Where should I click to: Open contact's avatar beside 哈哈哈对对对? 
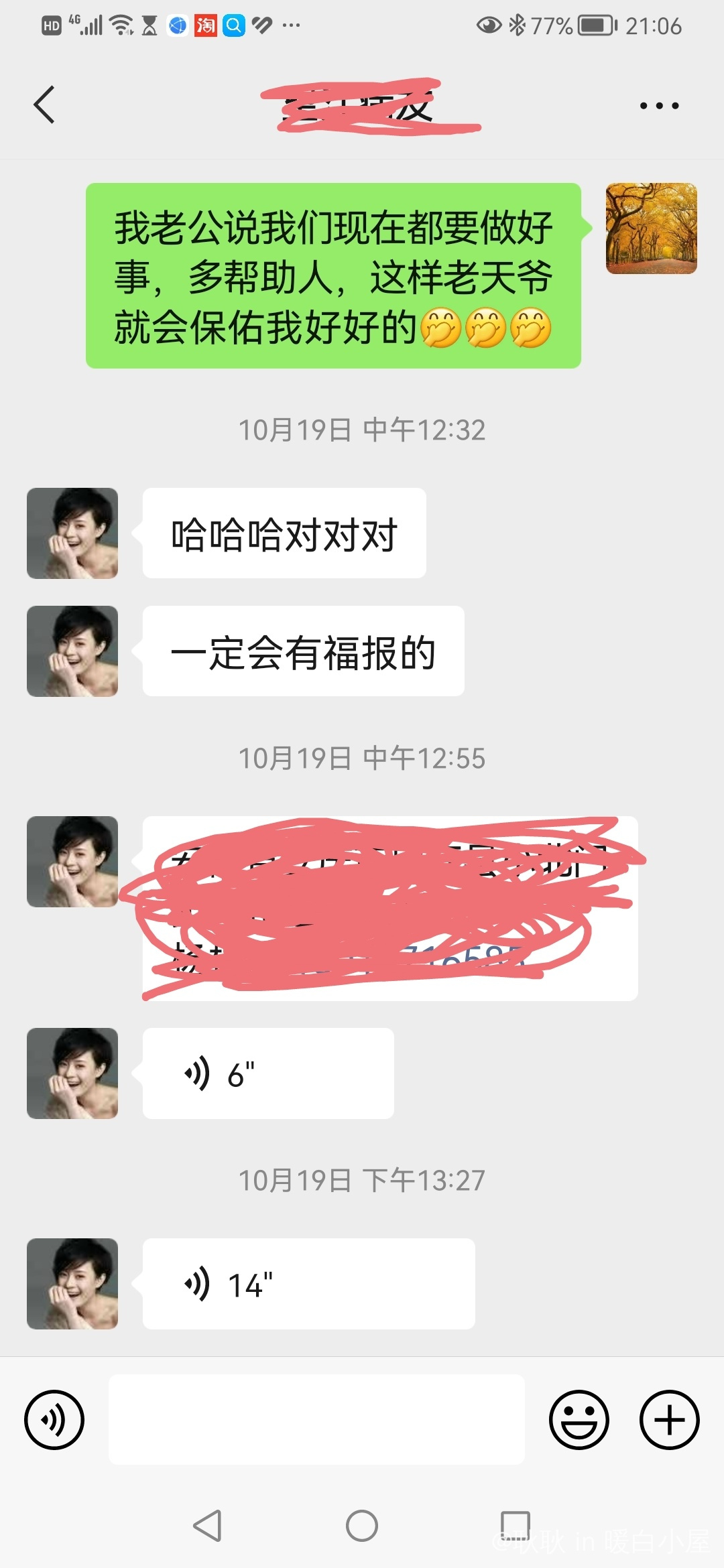tap(72, 533)
